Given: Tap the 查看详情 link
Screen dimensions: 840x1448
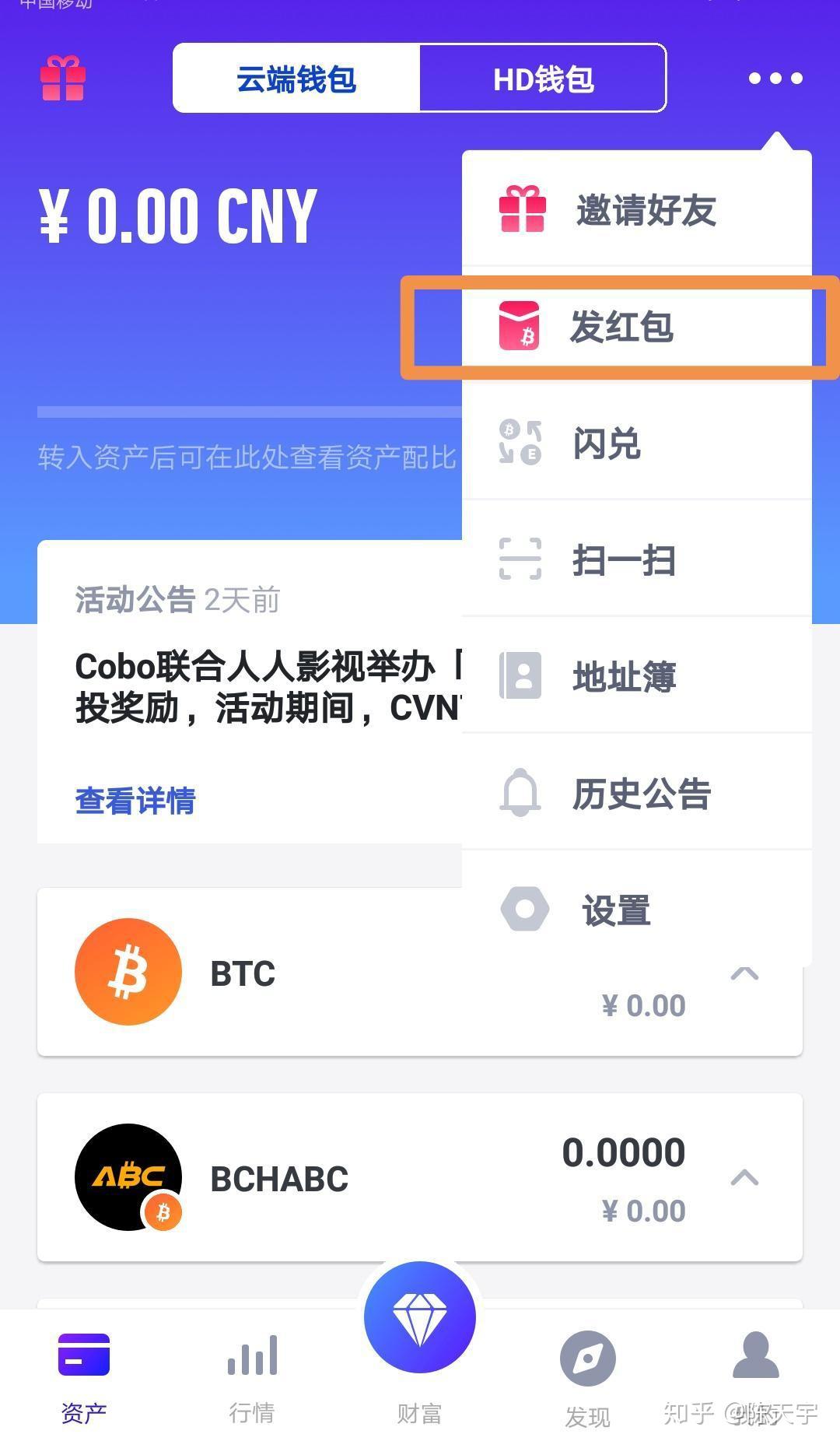Looking at the screenshot, I should pos(135,801).
